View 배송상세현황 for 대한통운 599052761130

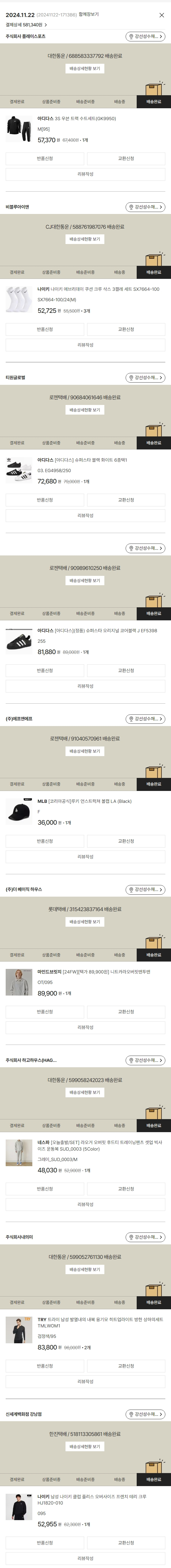85,1270
